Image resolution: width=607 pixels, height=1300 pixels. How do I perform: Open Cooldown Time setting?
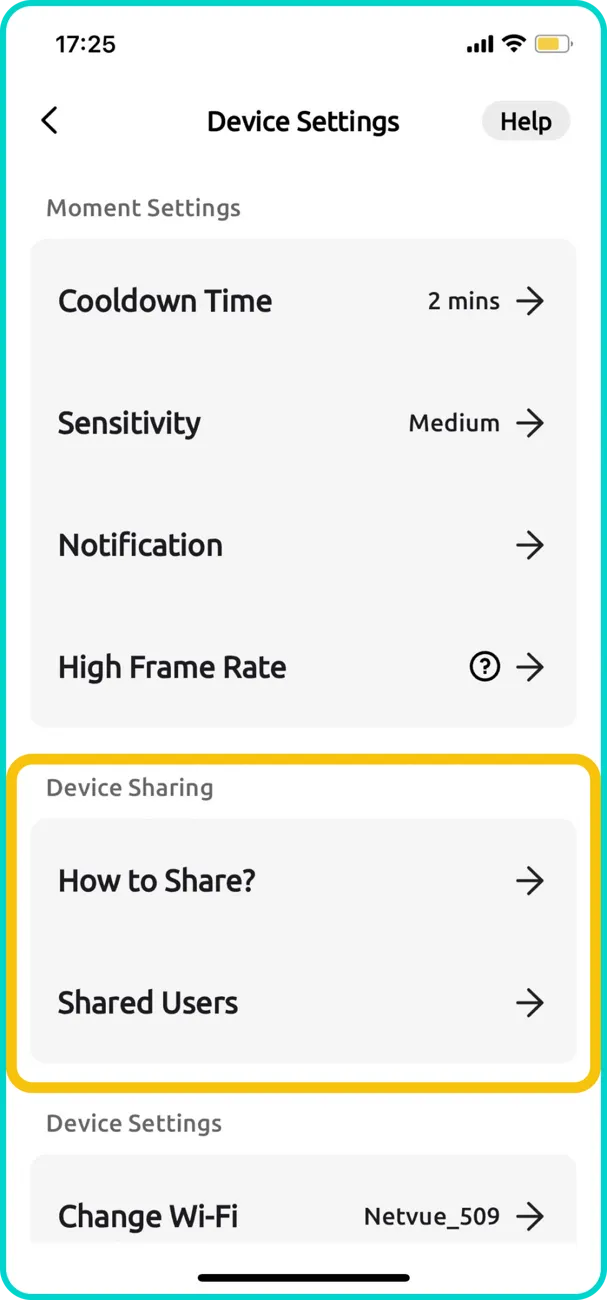click(x=302, y=301)
